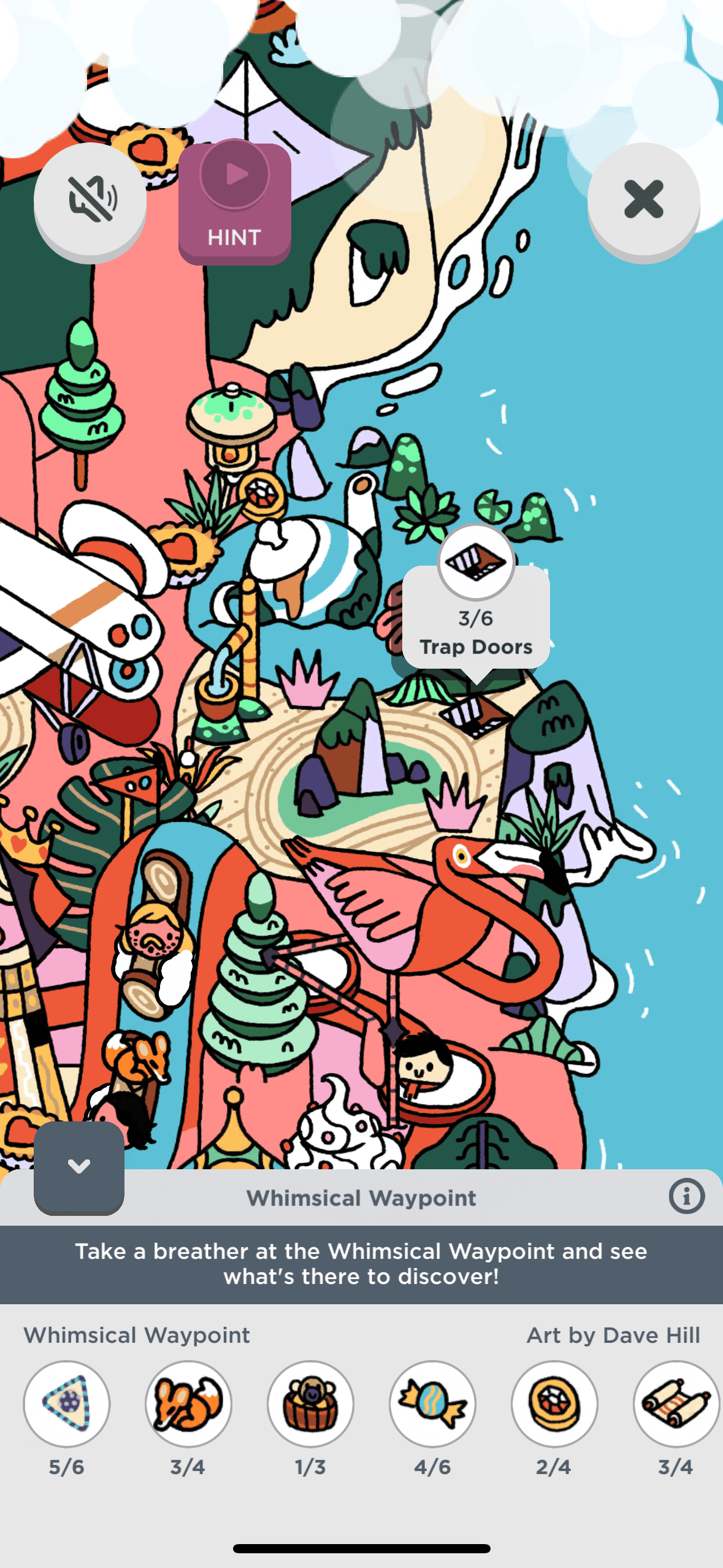Open the info icon beside Whimsical Waypoint

tap(686, 1196)
